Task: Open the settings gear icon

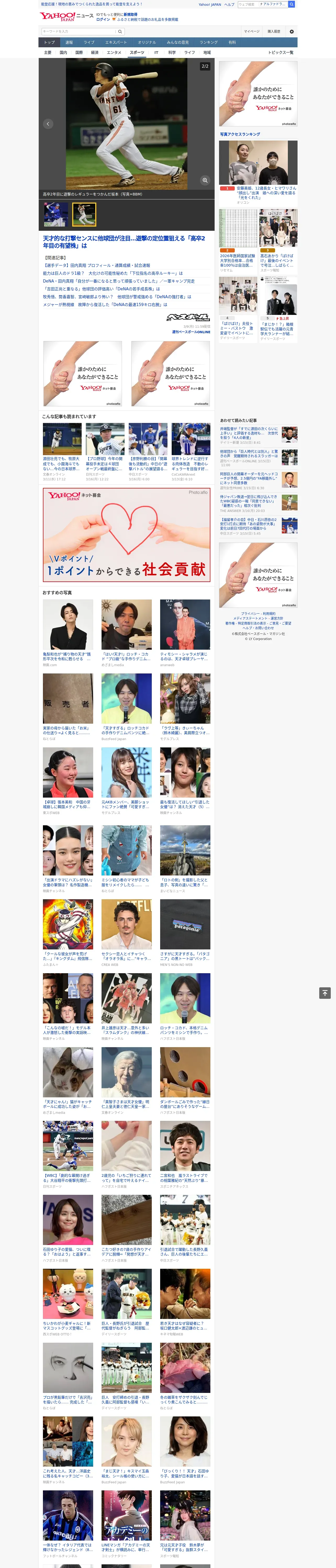Action: click(x=291, y=31)
